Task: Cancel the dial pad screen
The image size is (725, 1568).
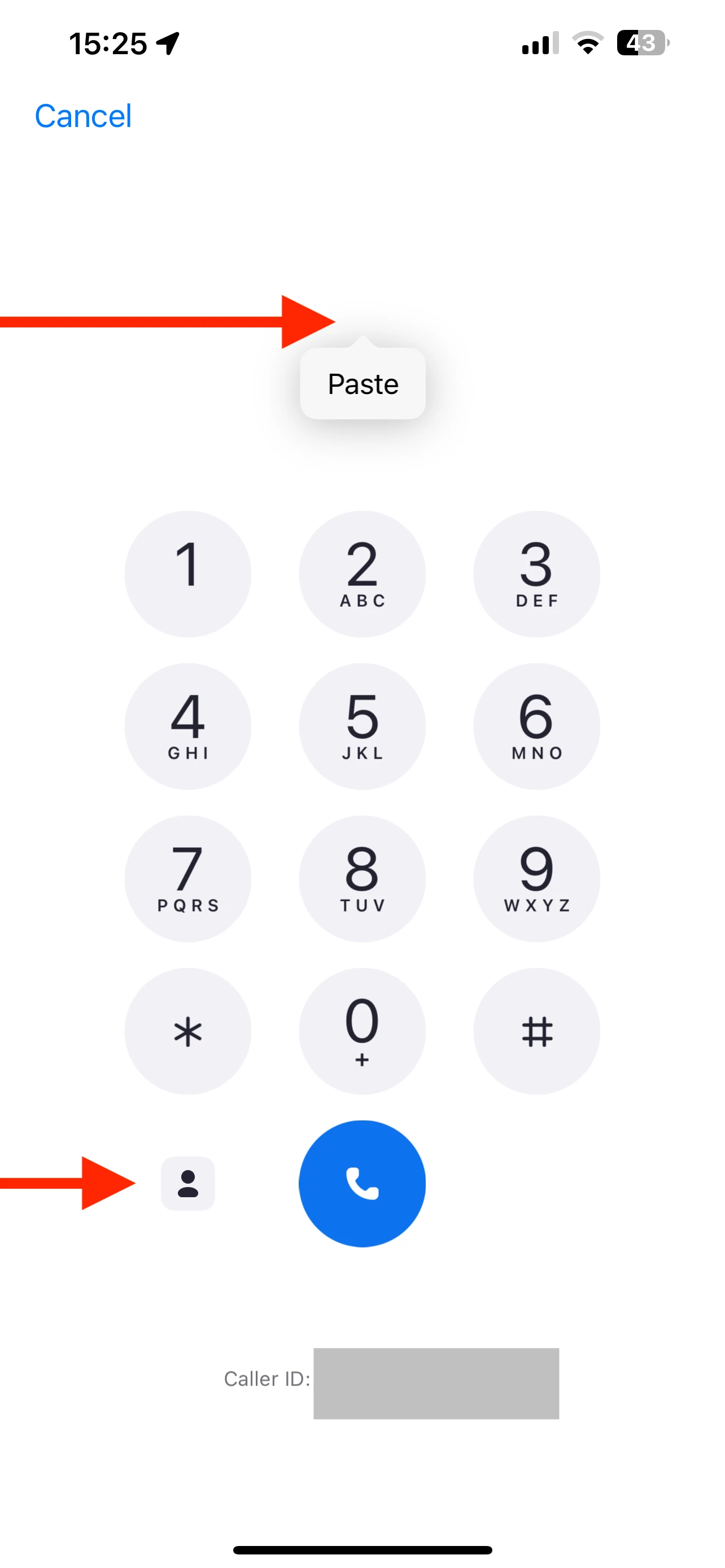Action: [83, 116]
